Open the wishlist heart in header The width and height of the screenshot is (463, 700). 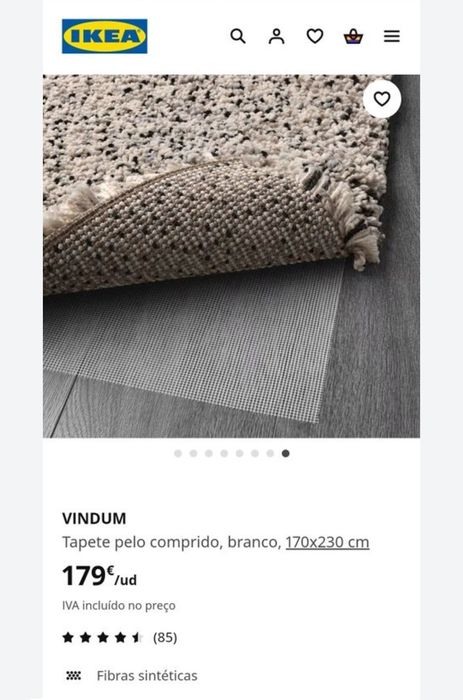(x=315, y=36)
